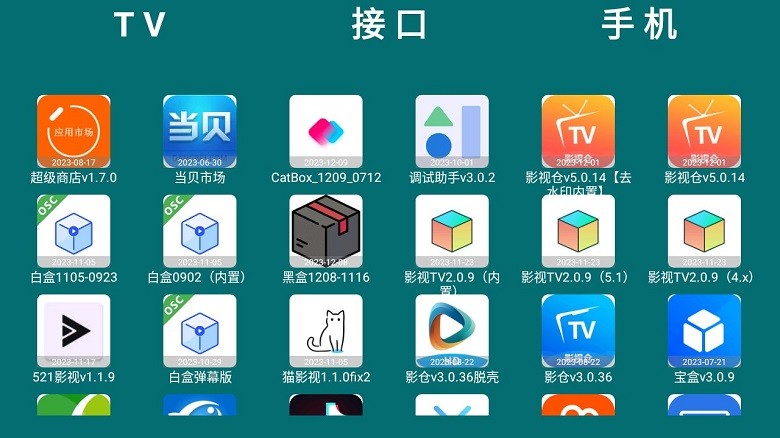Open 猫影视1.1.0fix2 tile
The height and width of the screenshot is (438, 780).
coord(326,331)
